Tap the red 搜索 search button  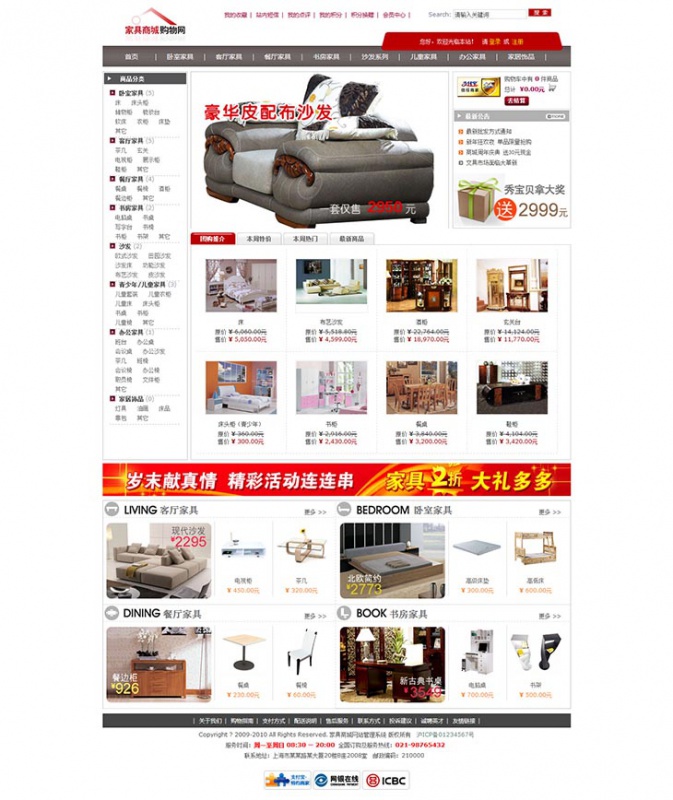[x=540, y=14]
